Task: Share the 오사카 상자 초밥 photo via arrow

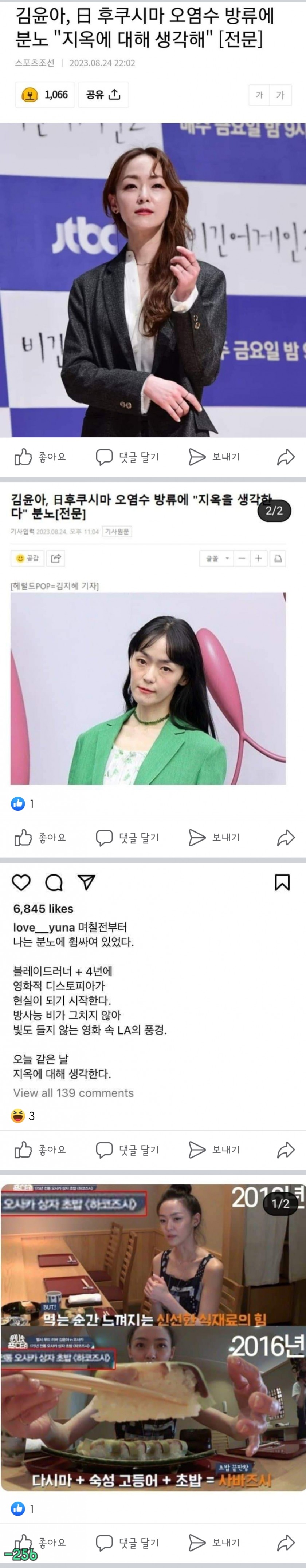Action: click(286, 1543)
